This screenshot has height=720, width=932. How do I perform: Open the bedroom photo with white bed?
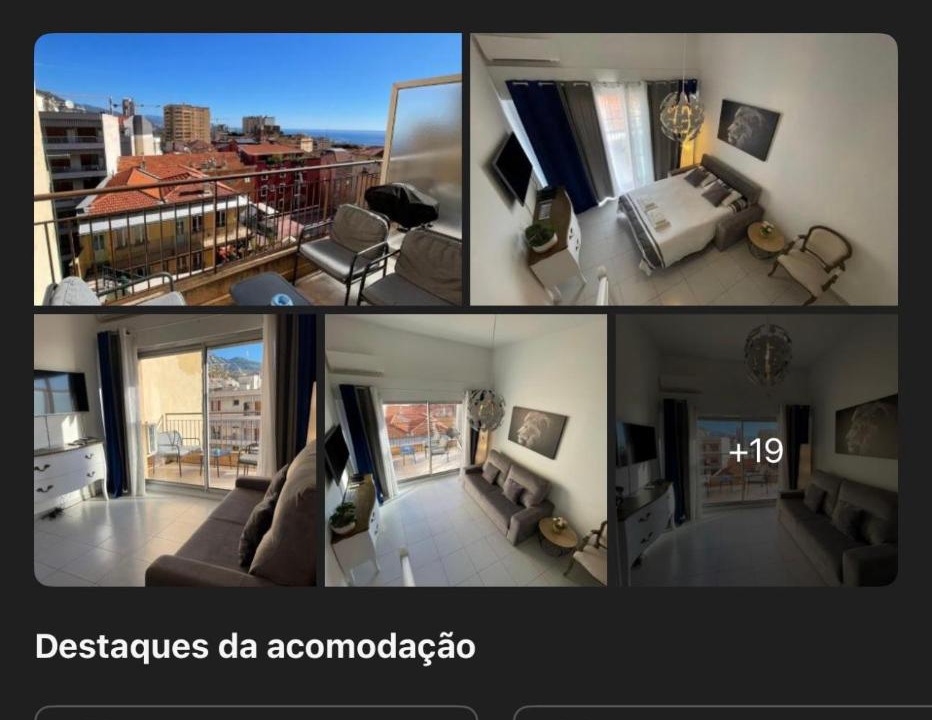(684, 169)
